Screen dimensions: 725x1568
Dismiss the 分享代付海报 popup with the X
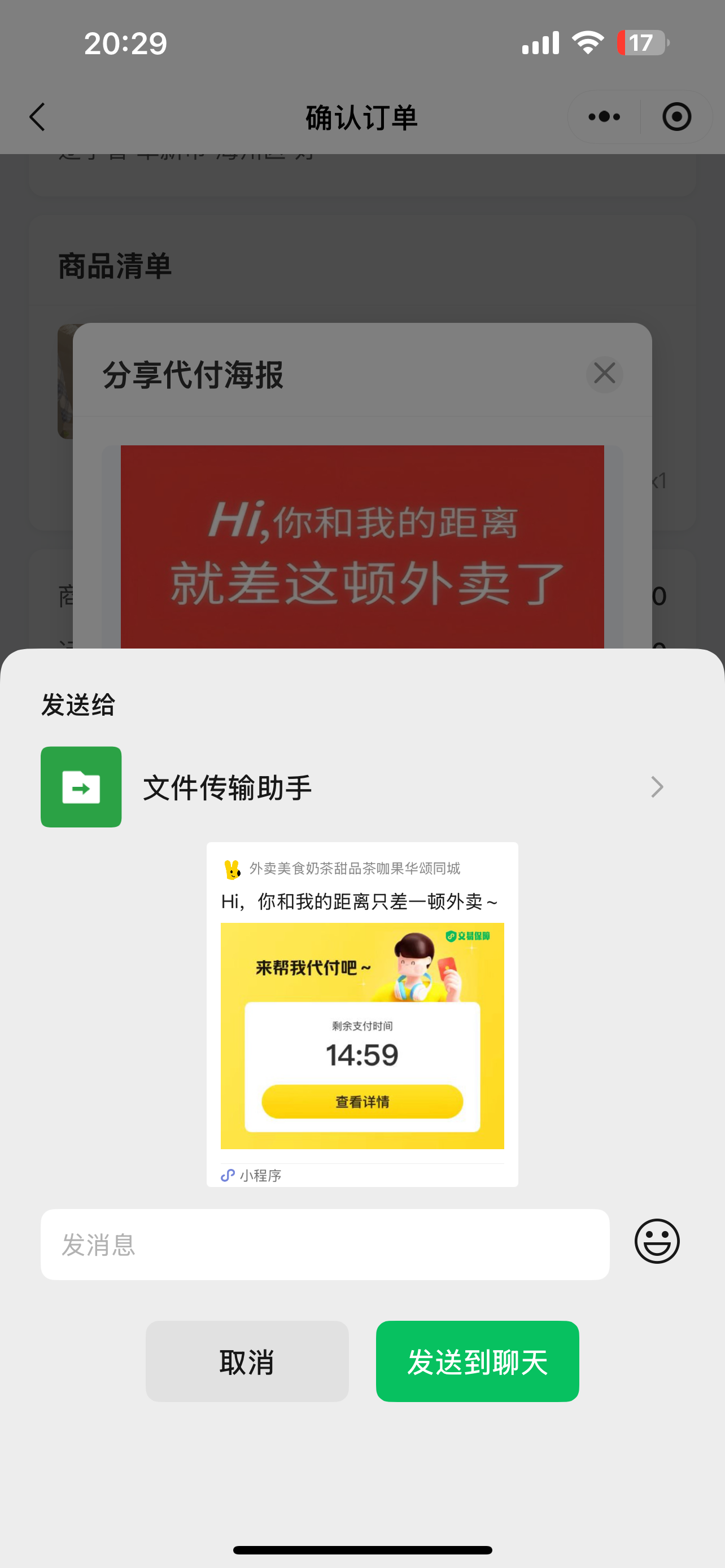click(604, 374)
